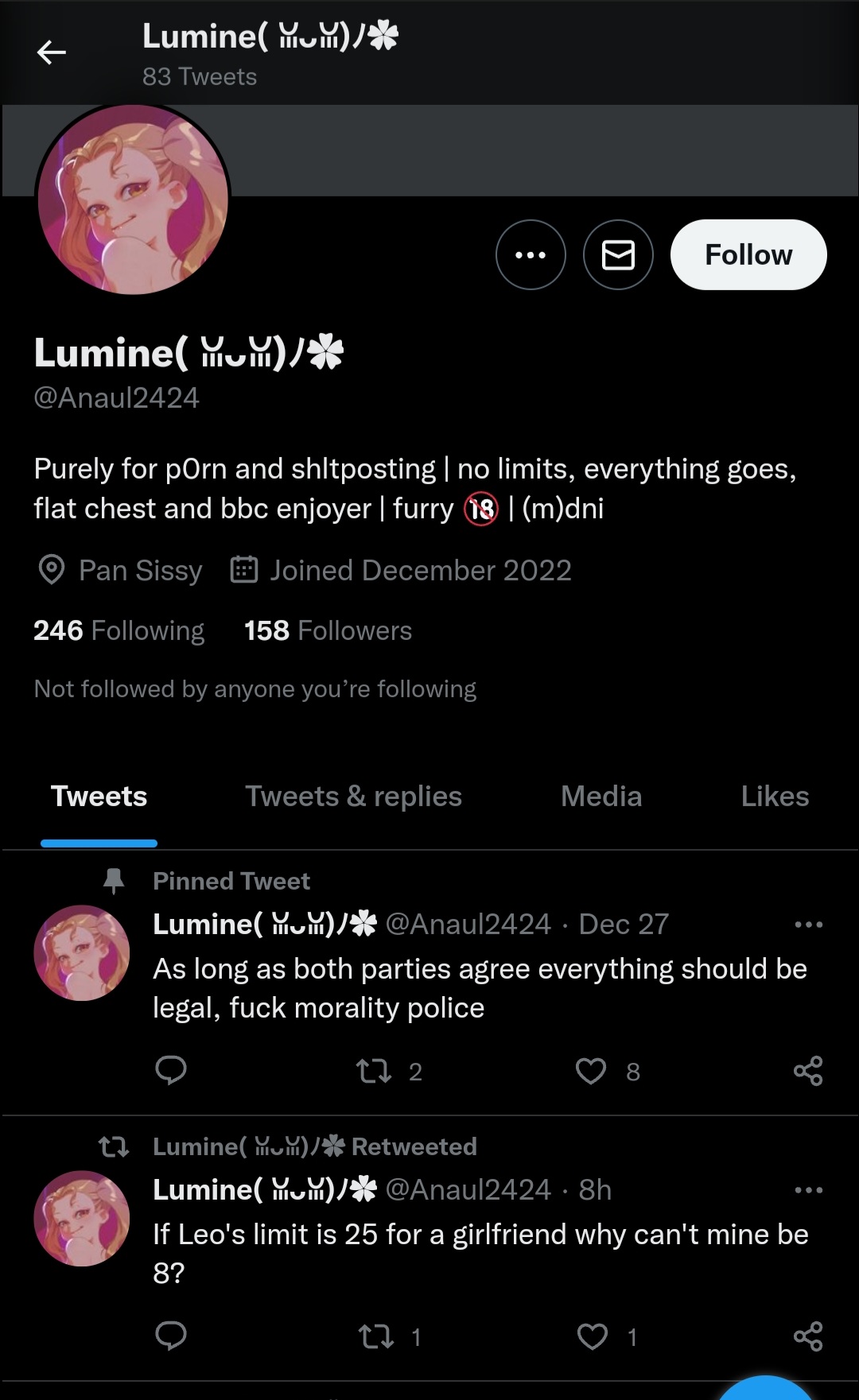Share the tweet posted 8h ago

[808, 1336]
